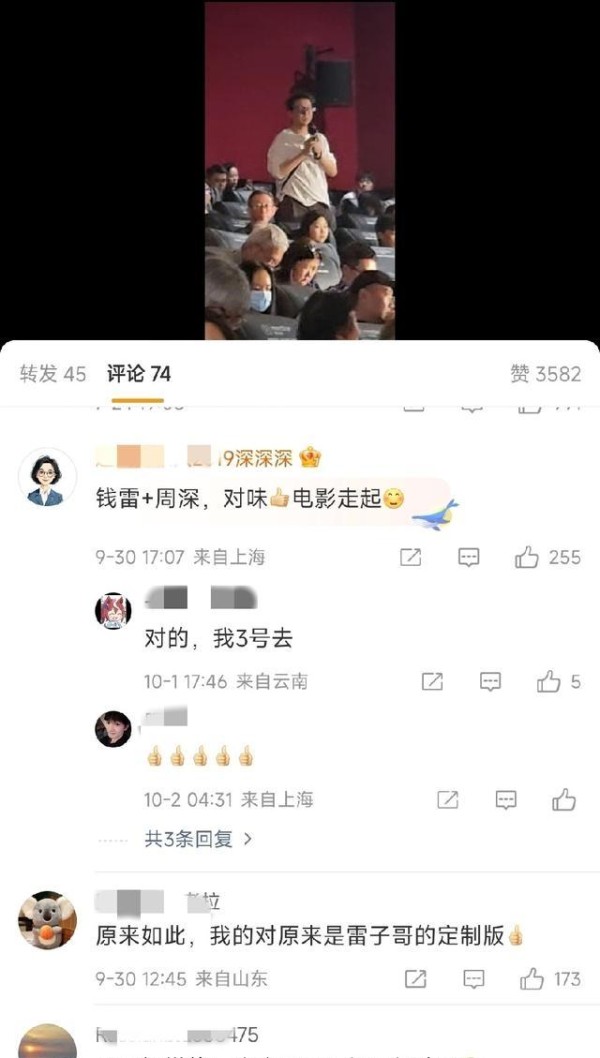The width and height of the screenshot is (600, 1058).
Task: Expand 共3条回复 replies
Action: pos(198,839)
